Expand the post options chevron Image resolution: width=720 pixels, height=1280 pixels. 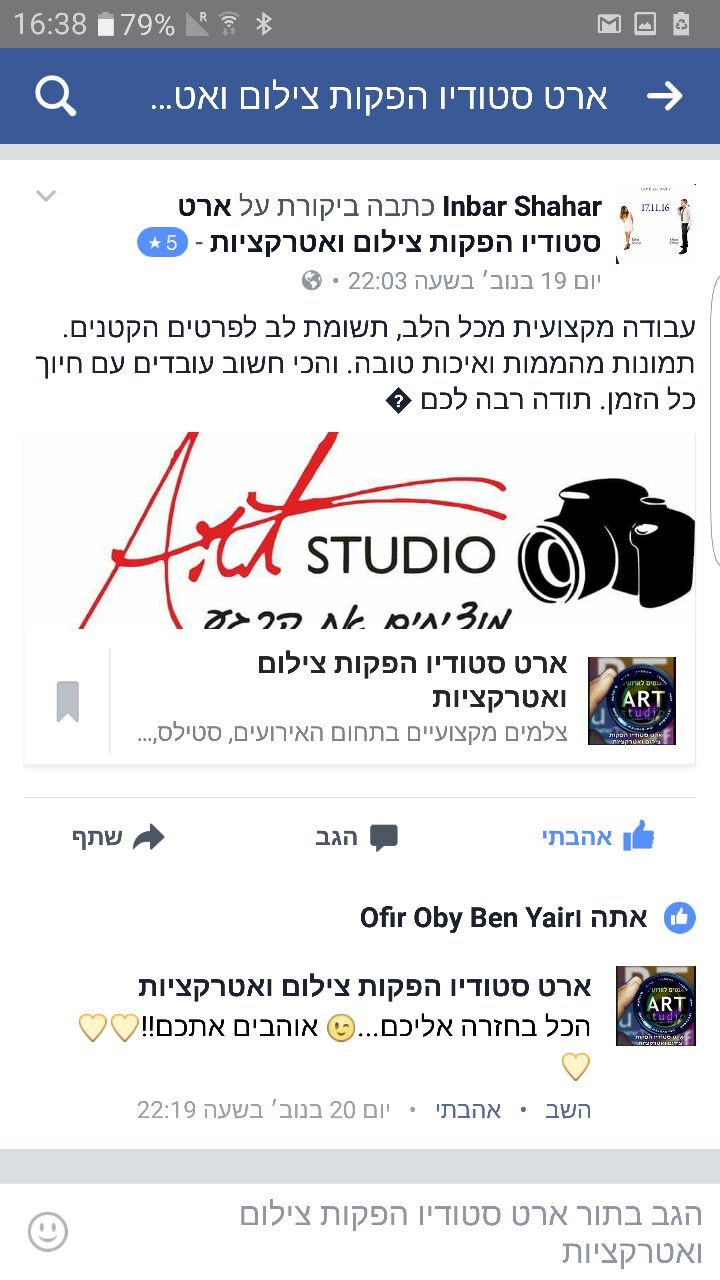pos(46,196)
